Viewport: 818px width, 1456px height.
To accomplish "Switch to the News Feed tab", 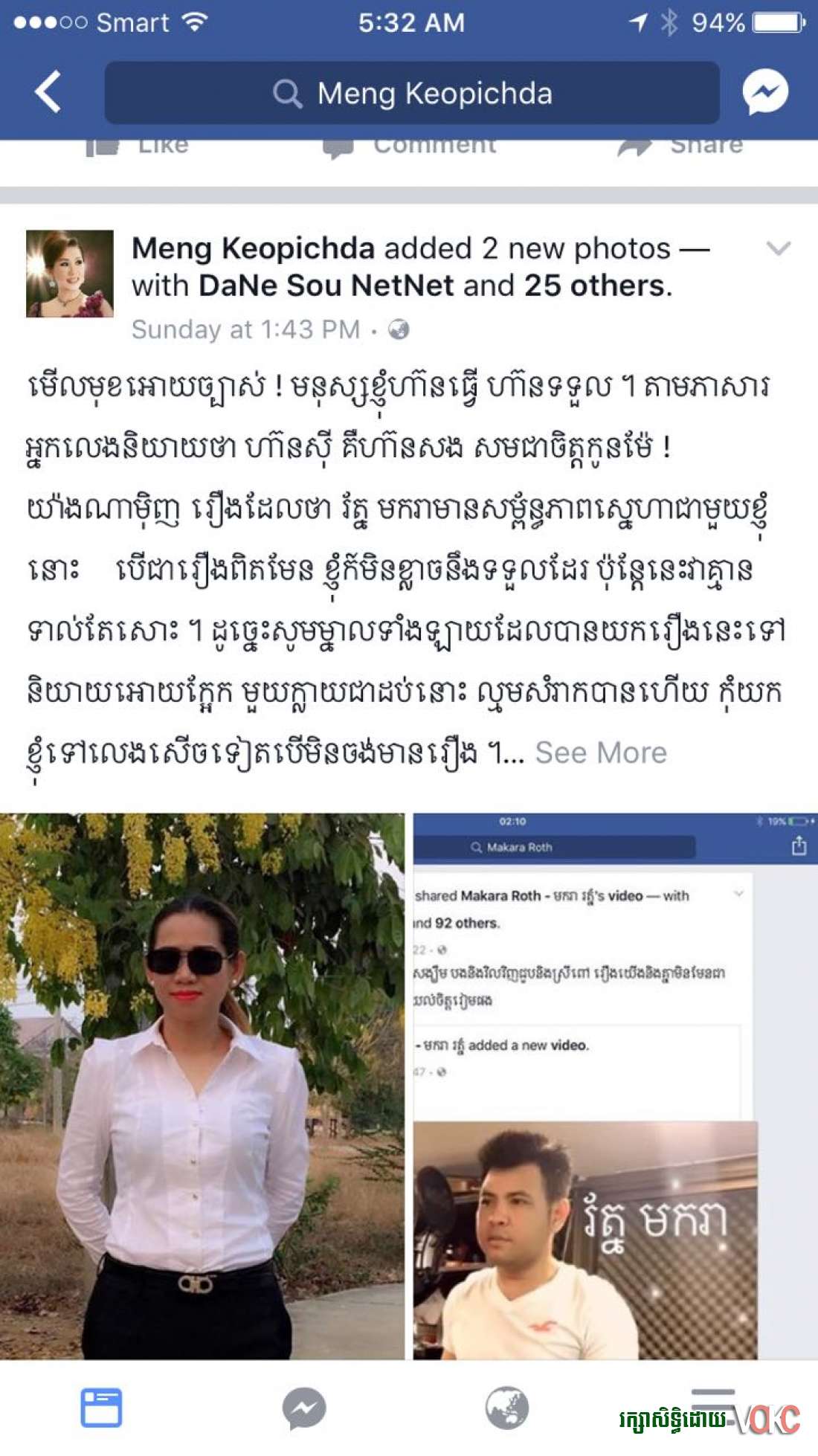I will [x=101, y=1408].
